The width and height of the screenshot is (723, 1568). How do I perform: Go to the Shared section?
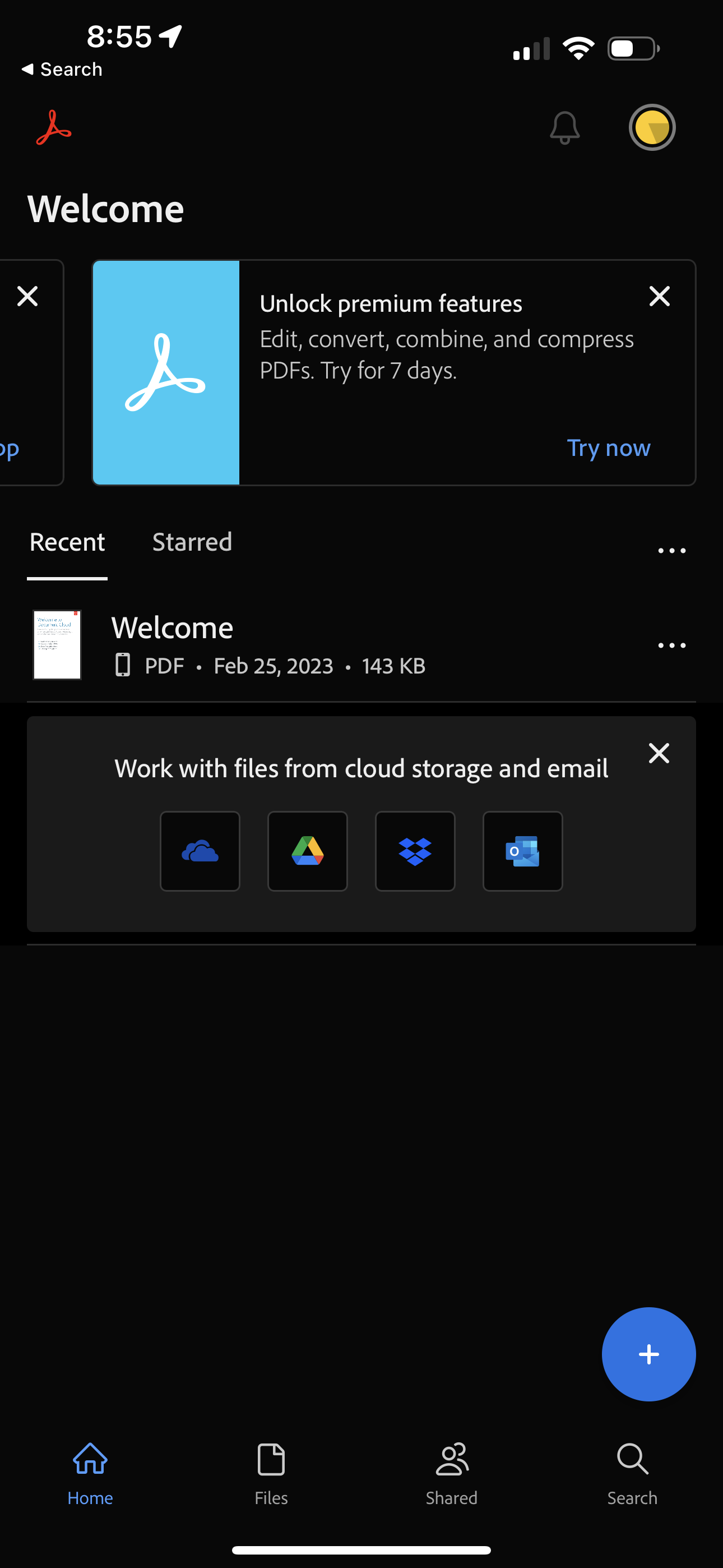[x=451, y=1473]
